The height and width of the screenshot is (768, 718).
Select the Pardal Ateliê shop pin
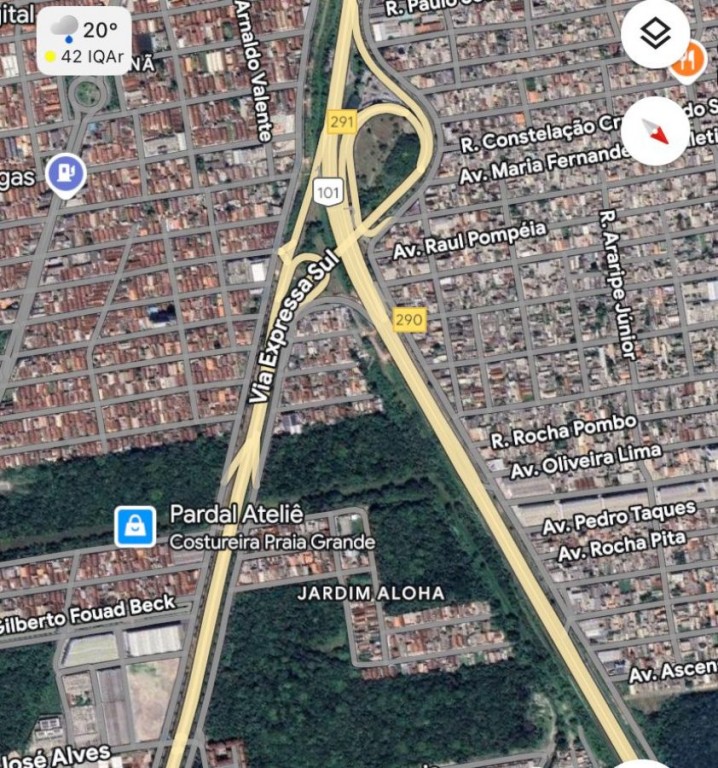tap(135, 526)
